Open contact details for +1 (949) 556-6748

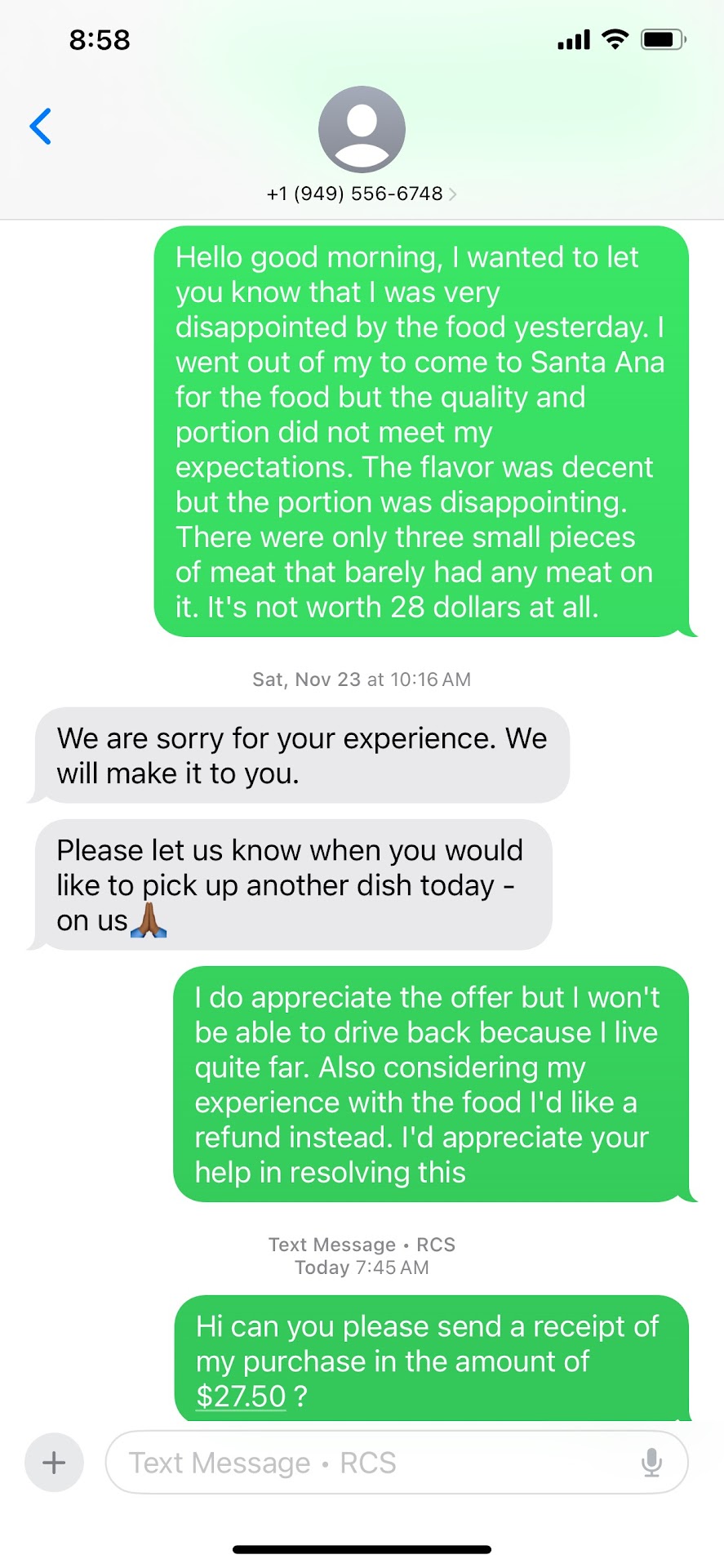click(x=361, y=194)
